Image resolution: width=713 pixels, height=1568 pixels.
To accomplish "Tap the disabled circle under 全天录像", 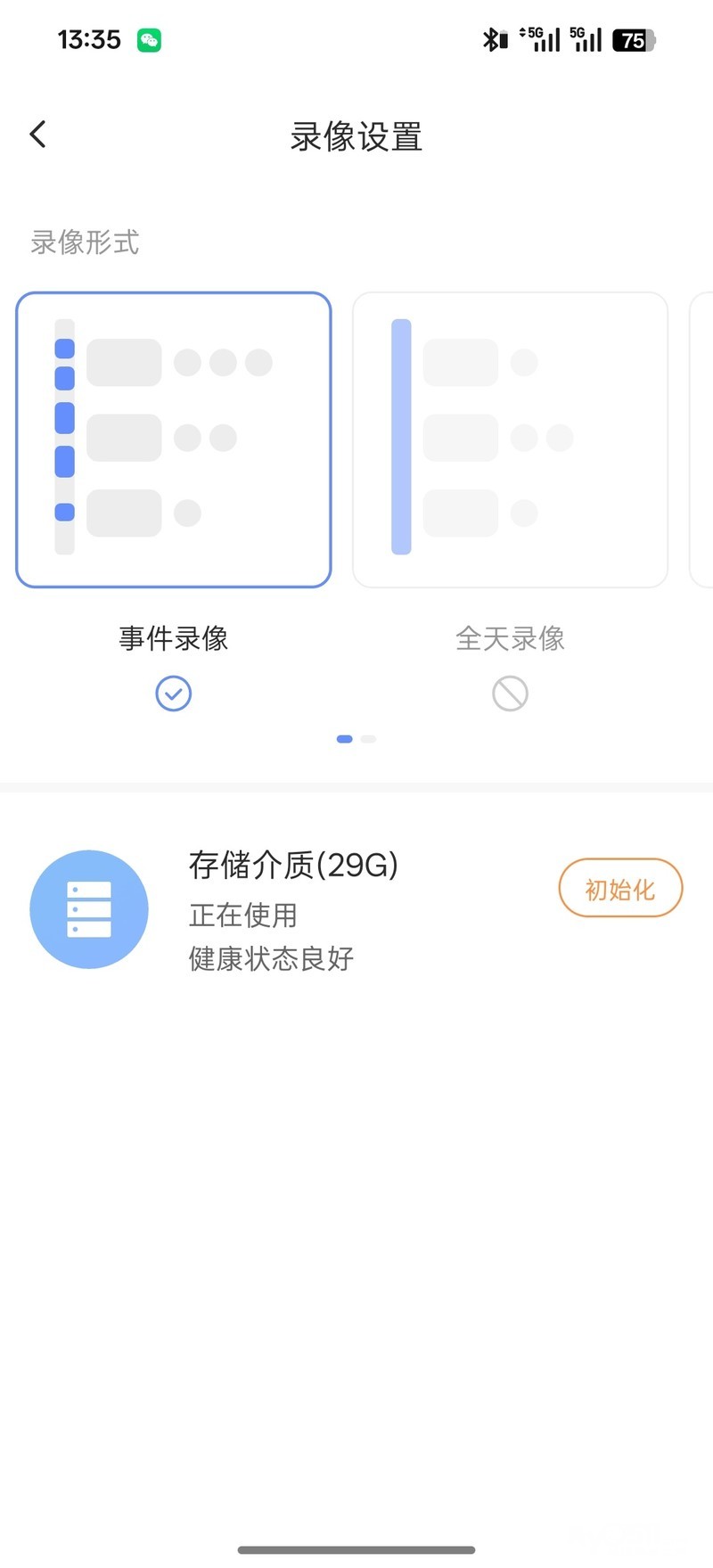I will click(x=510, y=694).
